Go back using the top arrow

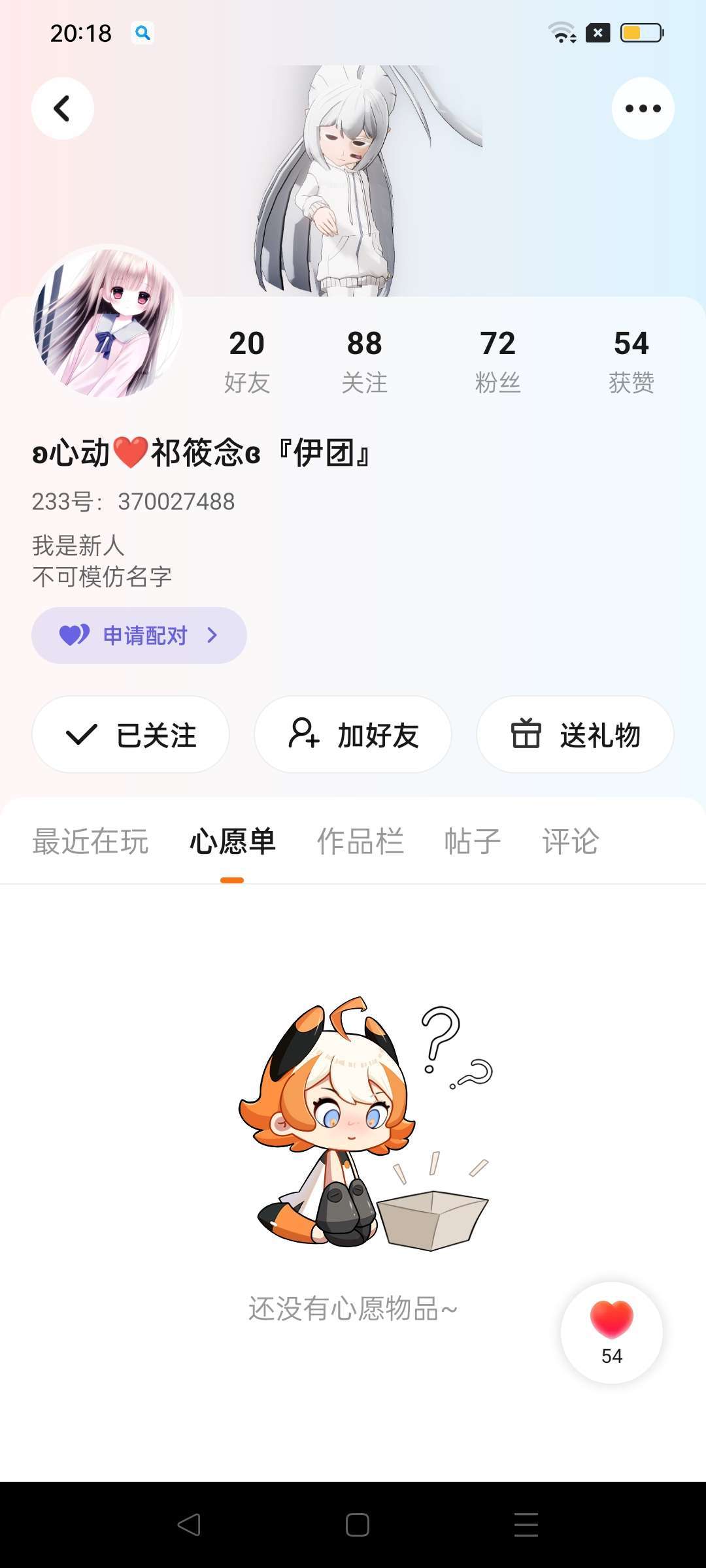point(63,108)
